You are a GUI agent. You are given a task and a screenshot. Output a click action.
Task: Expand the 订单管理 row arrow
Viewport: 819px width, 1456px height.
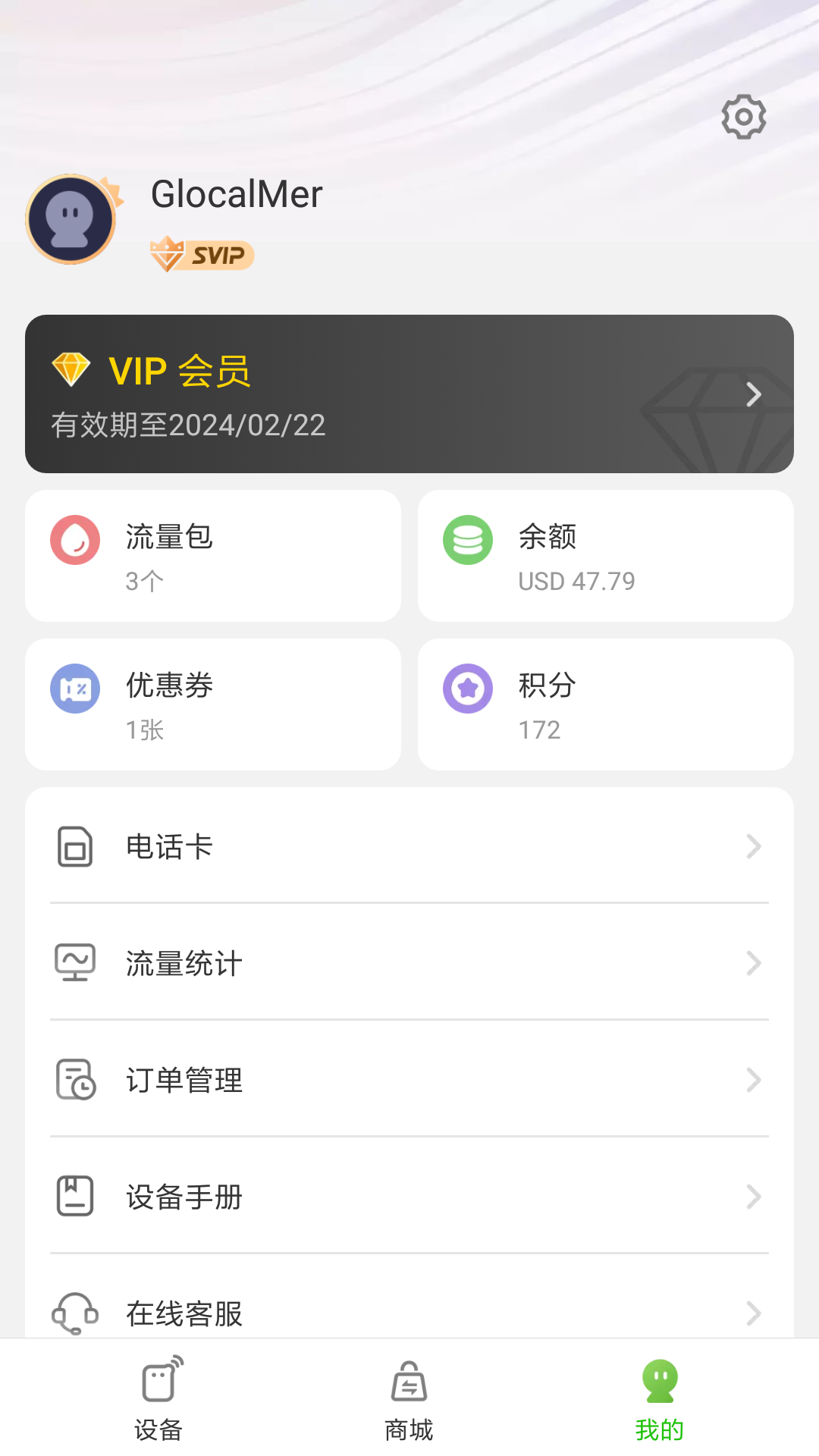tap(753, 1080)
